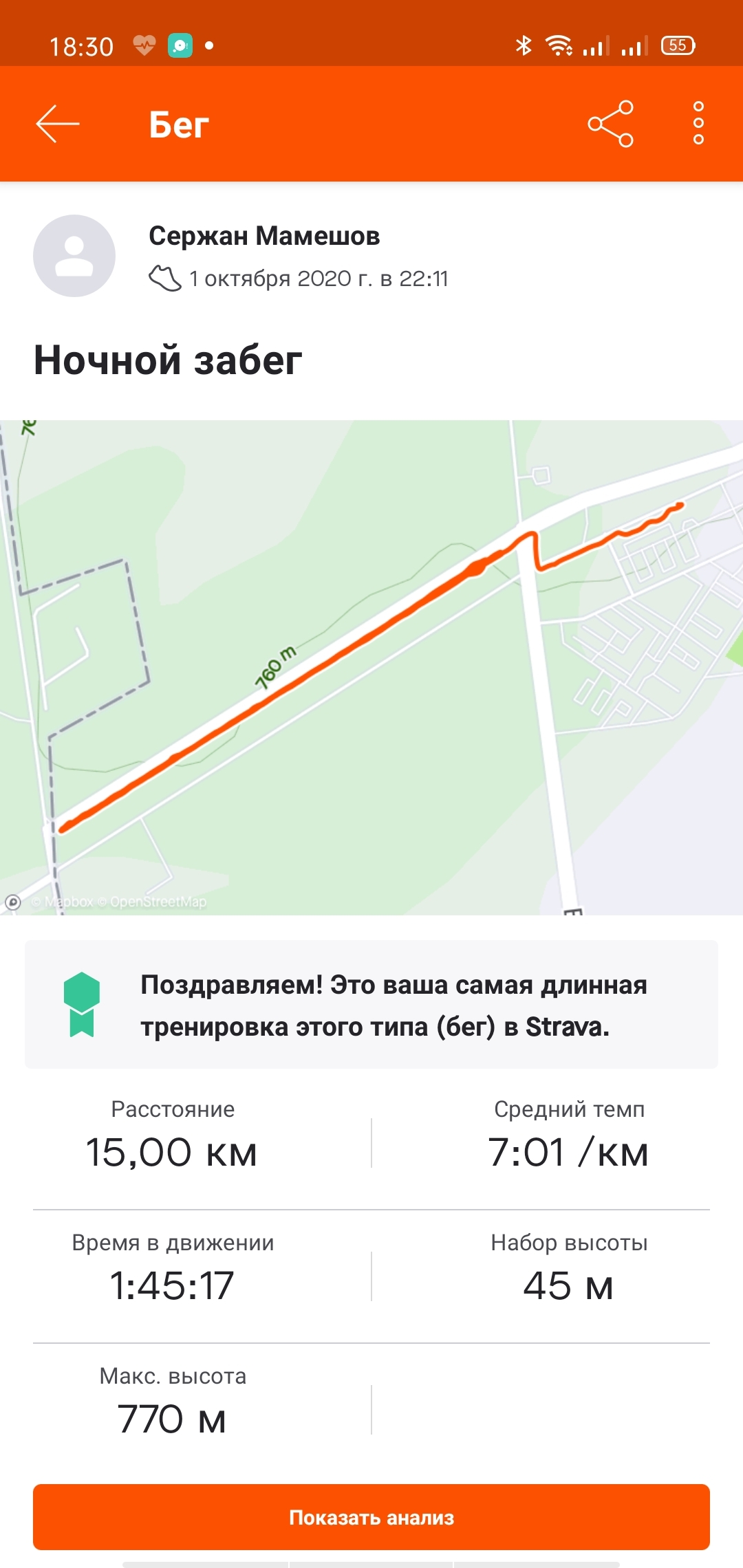Open the longest run achievement banner
Viewport: 743px width, 1568px height.
371,1005
